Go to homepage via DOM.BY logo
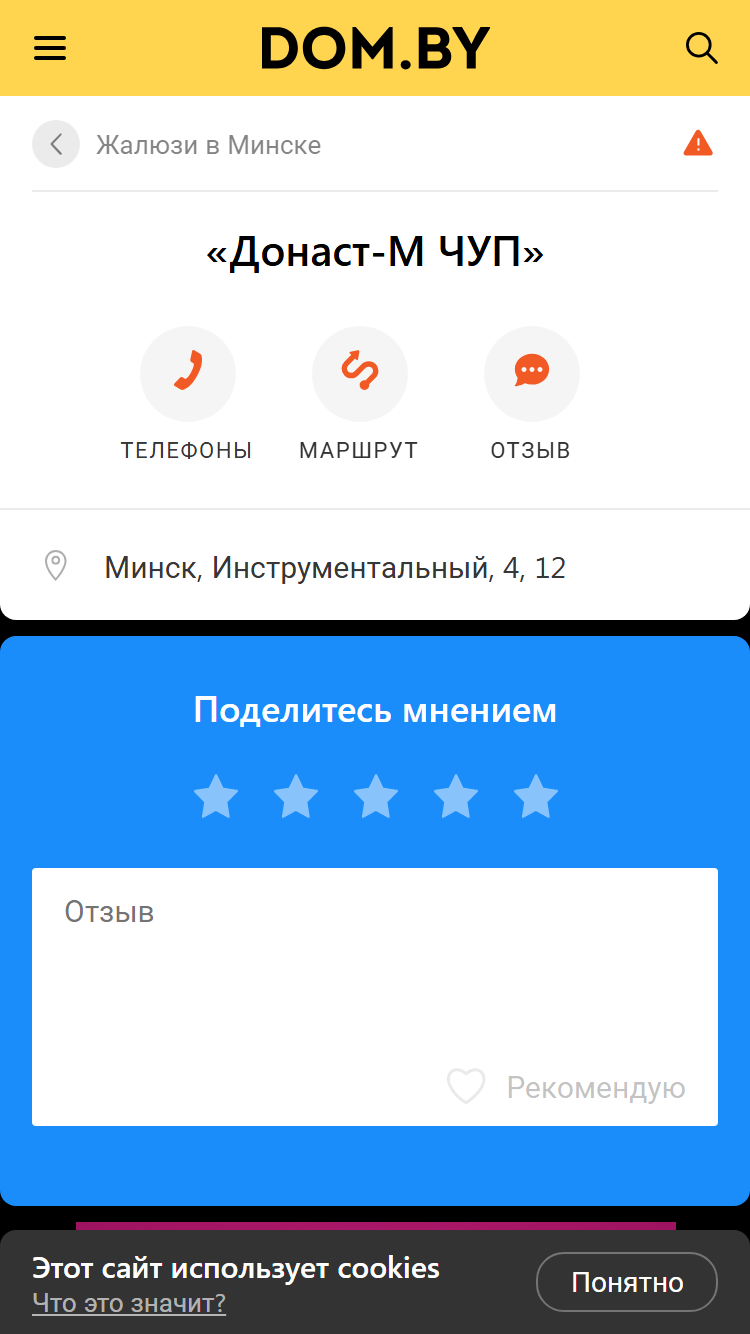750x1334 pixels. tap(376, 48)
